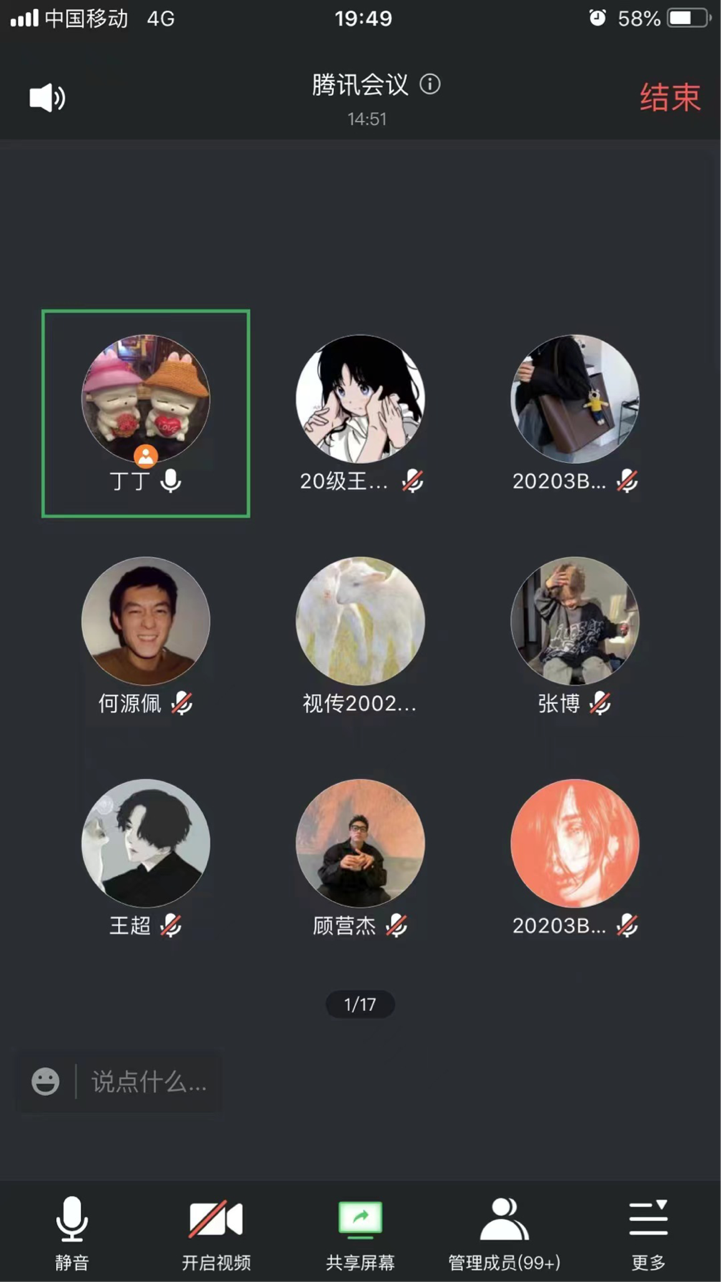Tap the 说点什么 chat input field
The height and width of the screenshot is (1282, 721).
point(150,1081)
